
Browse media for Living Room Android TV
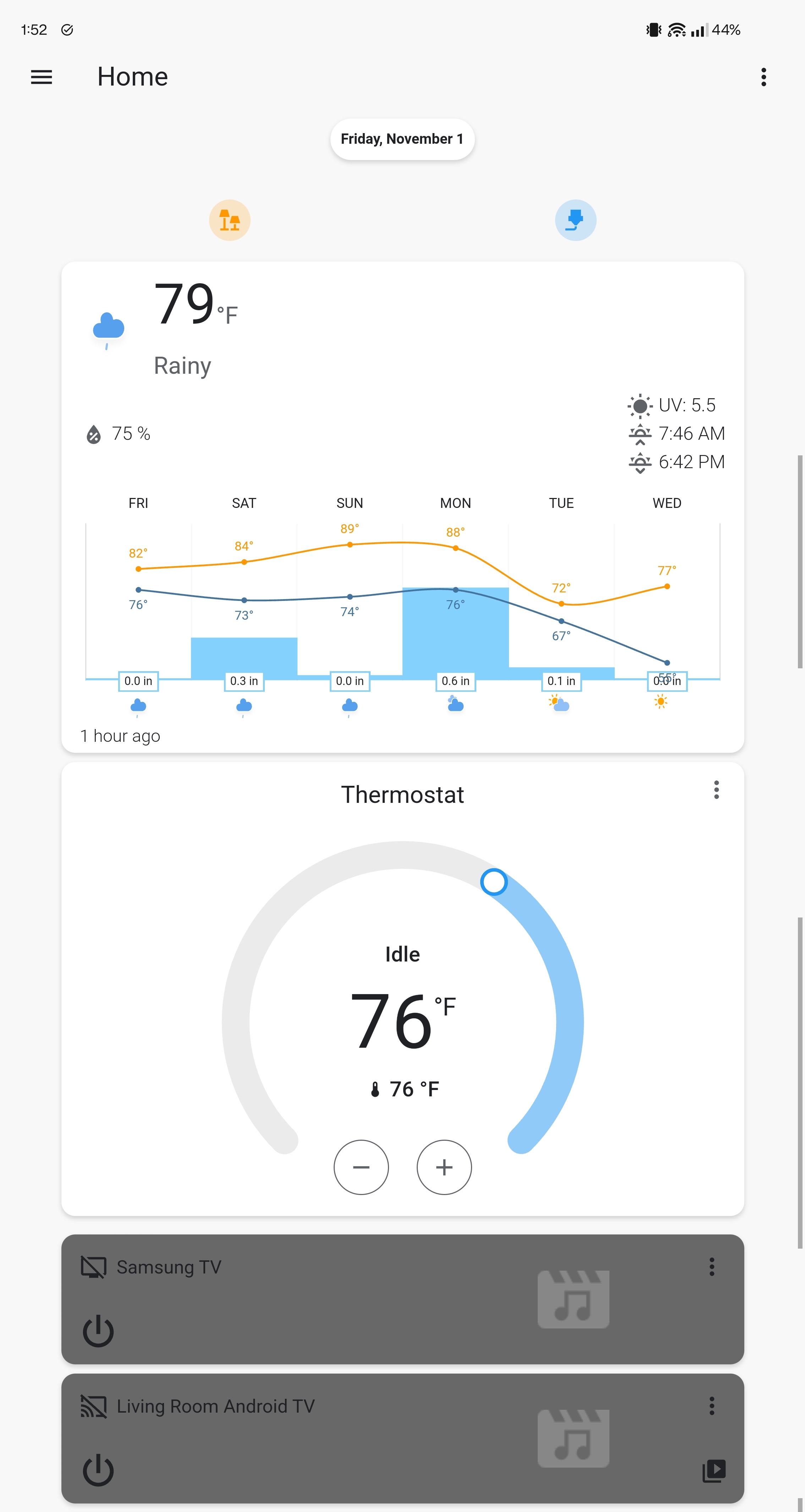click(714, 1470)
